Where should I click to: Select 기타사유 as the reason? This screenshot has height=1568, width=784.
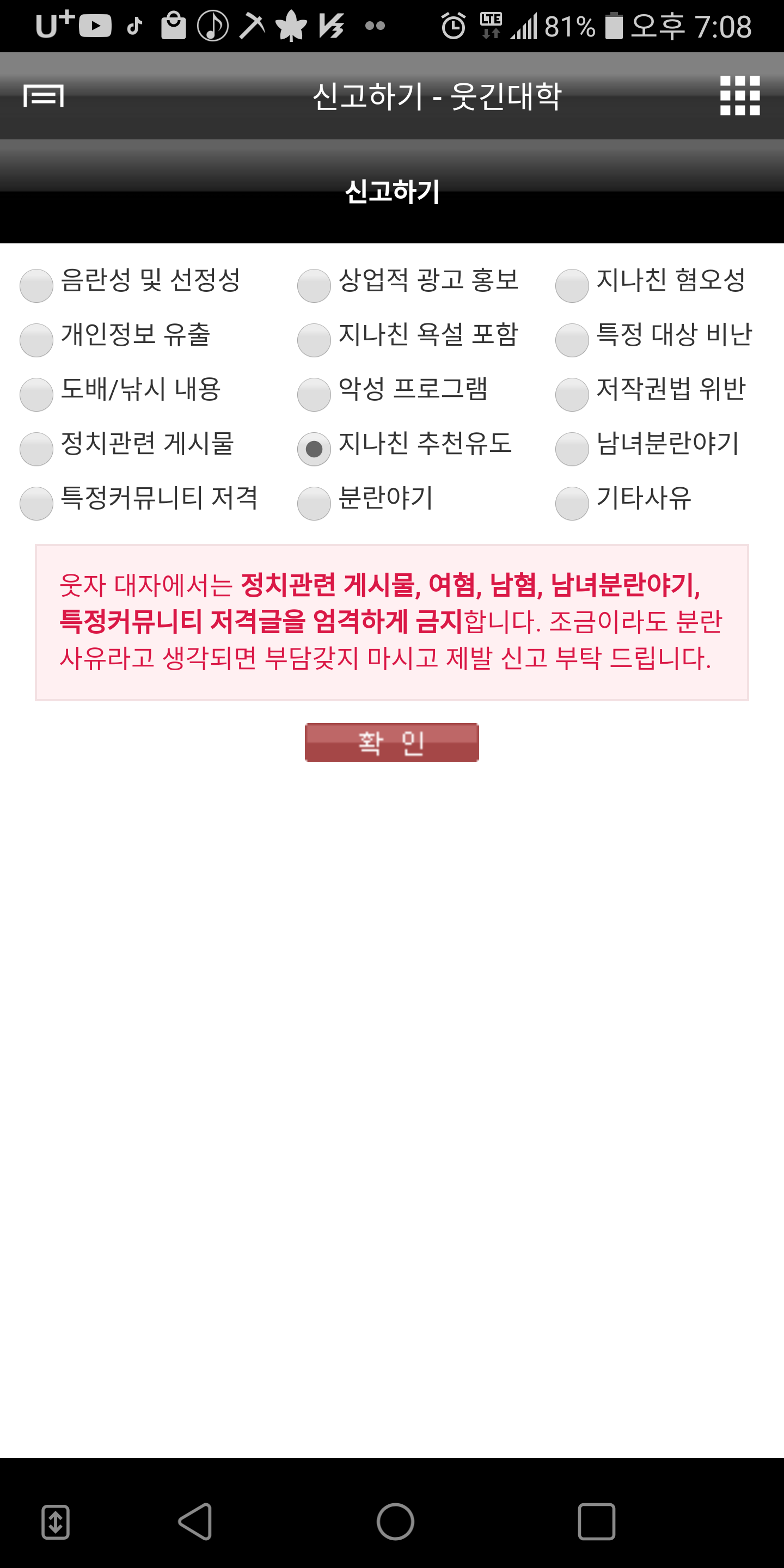572,504
